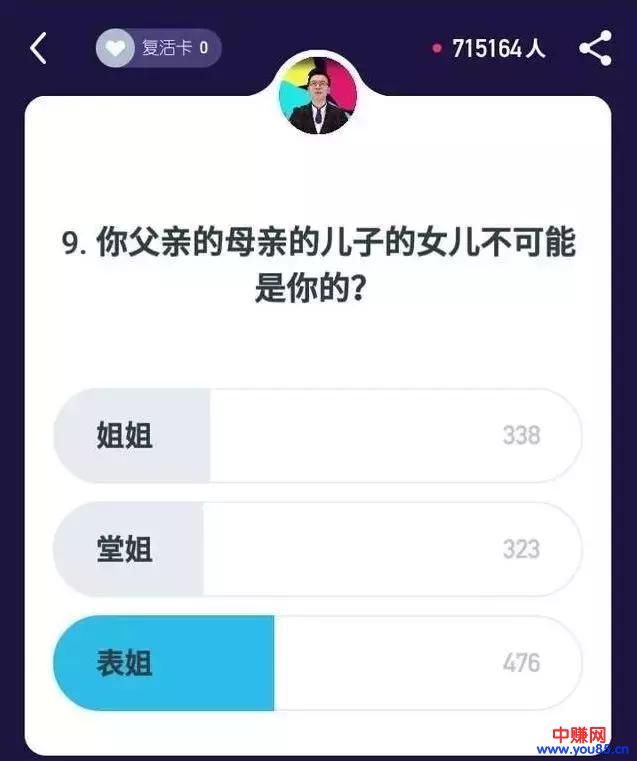Pick 表姐 as the answer

coord(316,663)
